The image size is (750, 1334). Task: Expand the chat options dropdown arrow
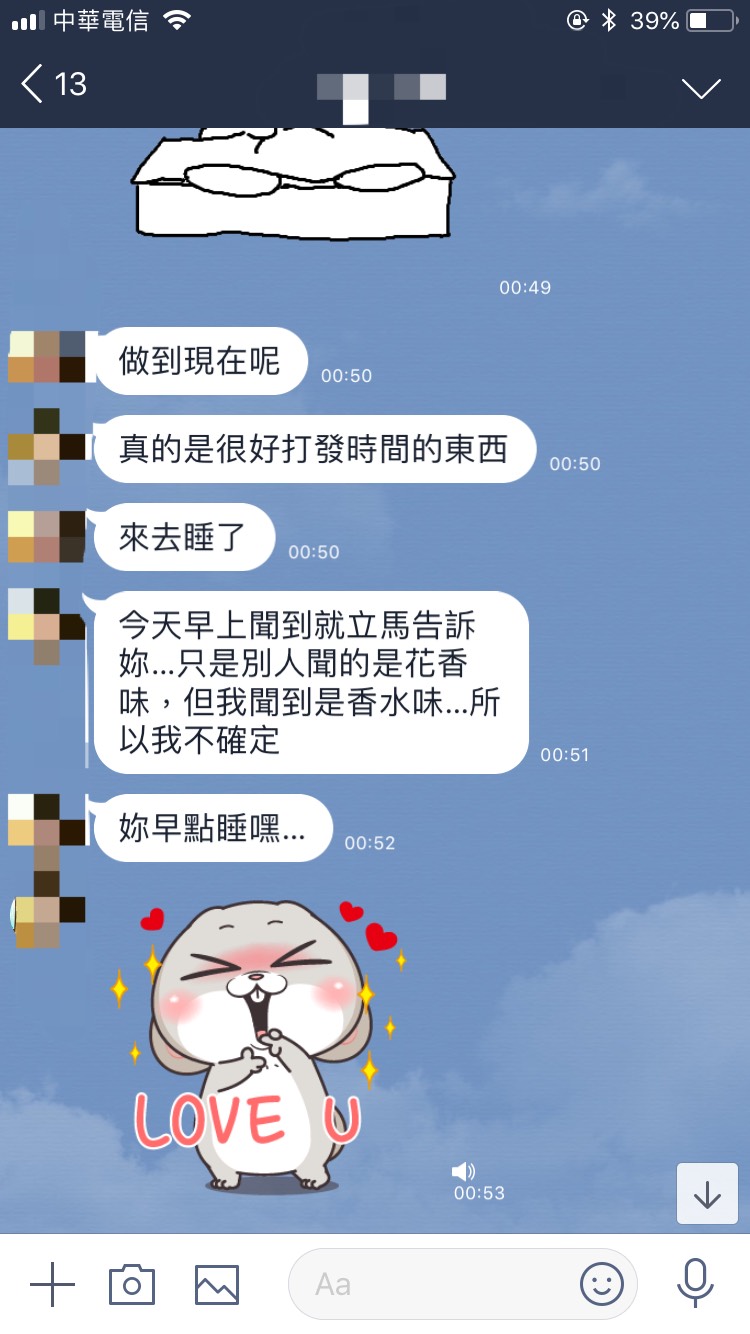click(x=700, y=87)
